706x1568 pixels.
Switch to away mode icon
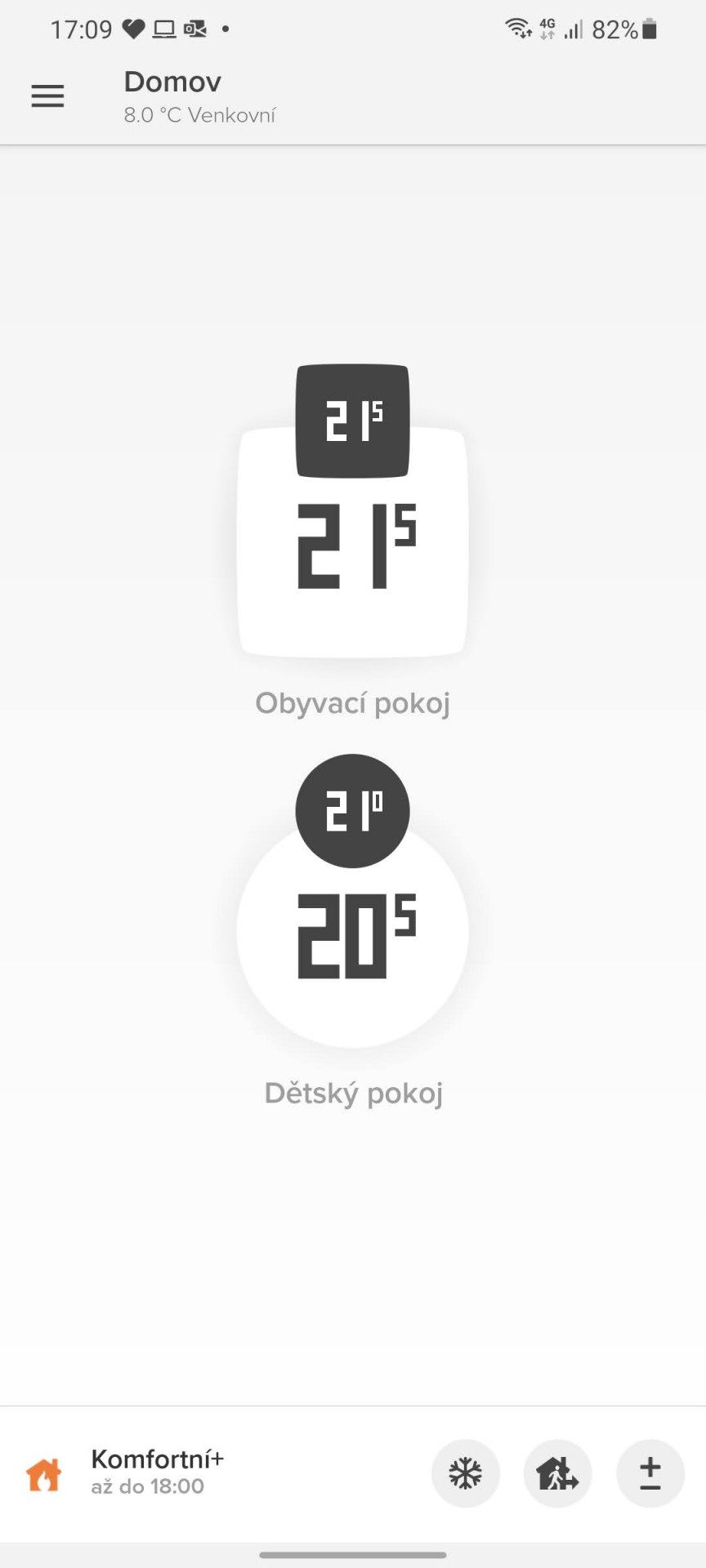pos(557,1474)
